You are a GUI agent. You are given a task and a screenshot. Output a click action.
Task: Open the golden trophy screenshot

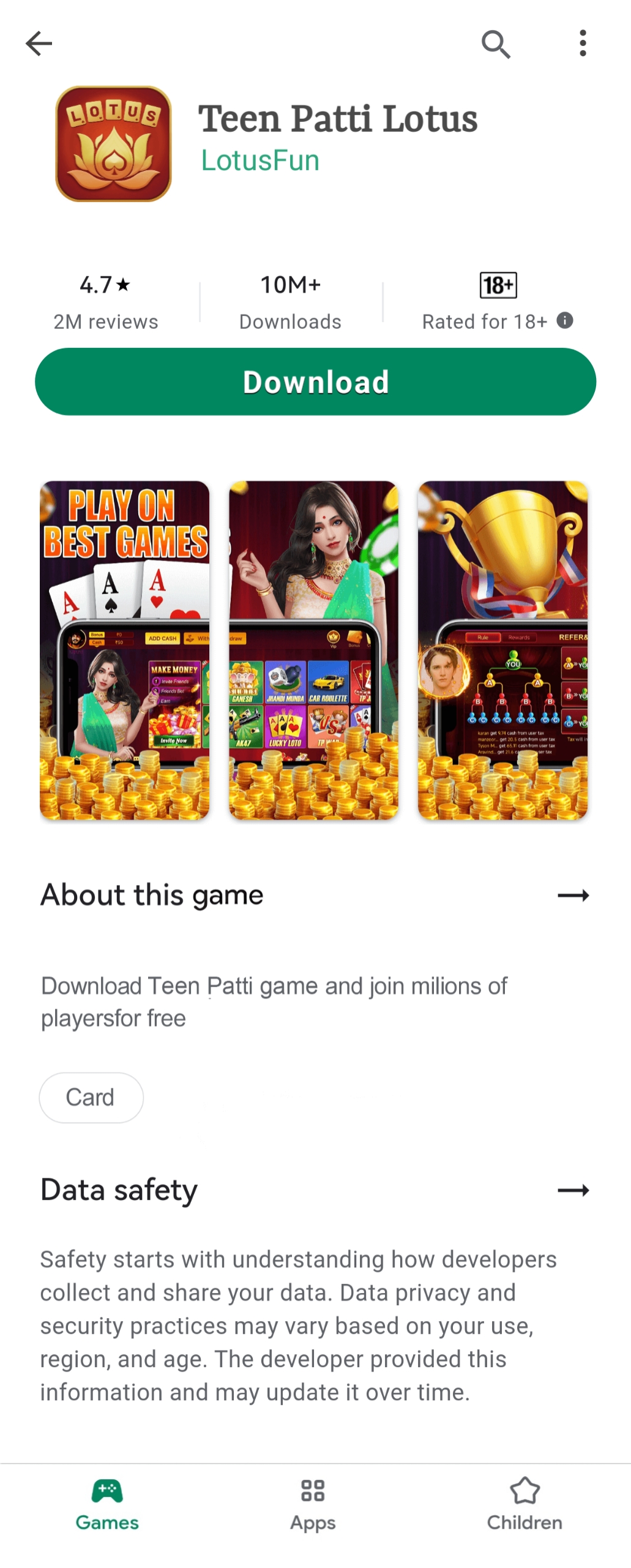click(x=502, y=650)
